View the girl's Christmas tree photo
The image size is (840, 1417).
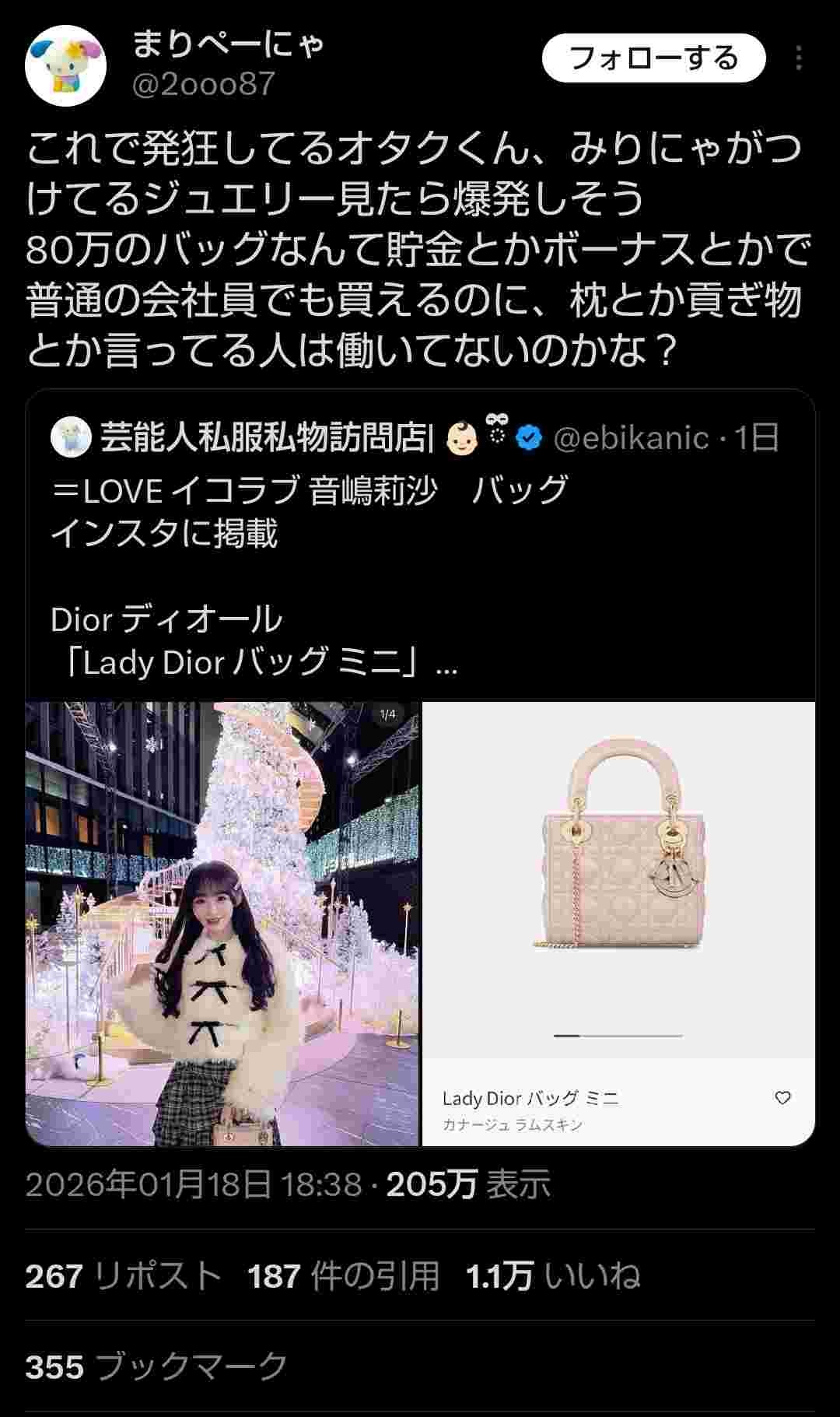tap(222, 924)
